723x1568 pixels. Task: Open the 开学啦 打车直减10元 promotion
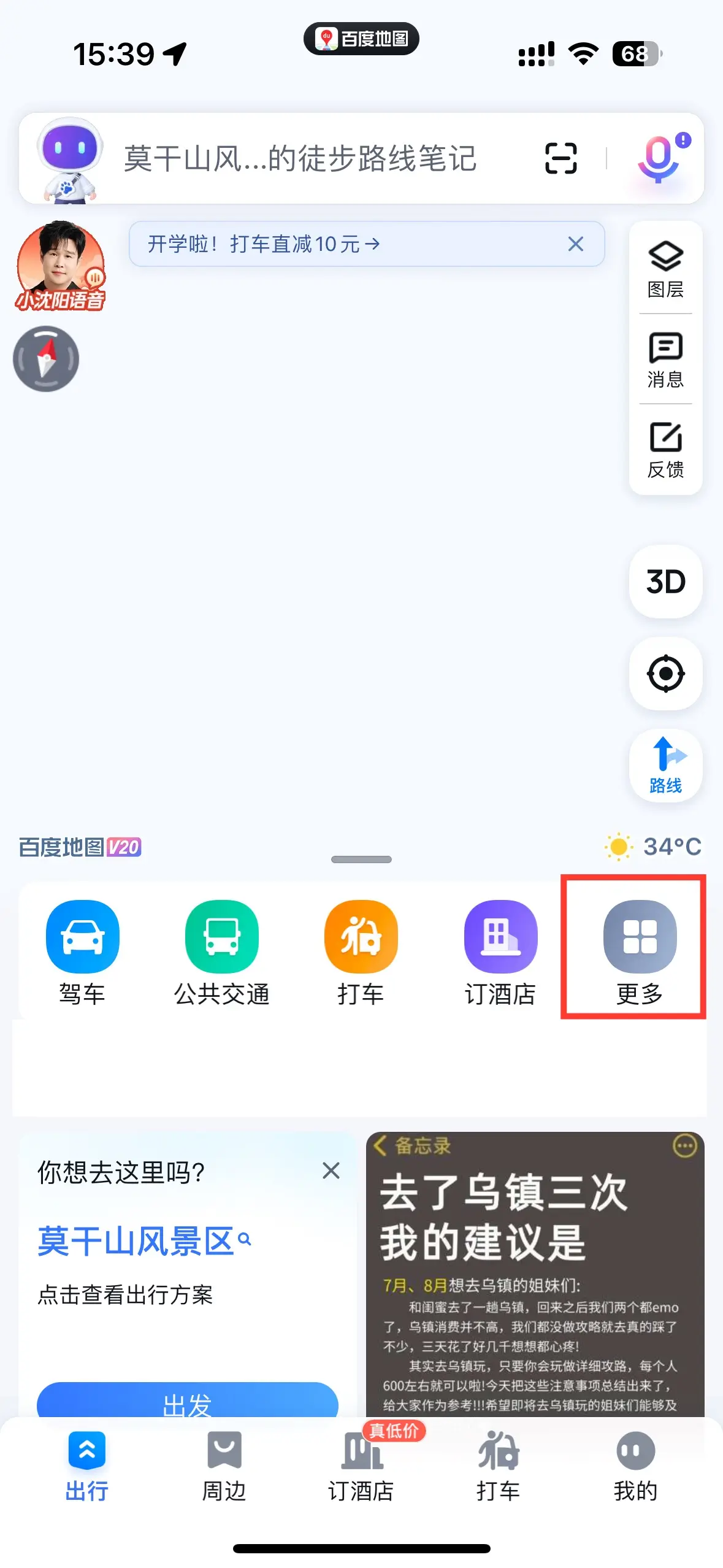(x=264, y=244)
